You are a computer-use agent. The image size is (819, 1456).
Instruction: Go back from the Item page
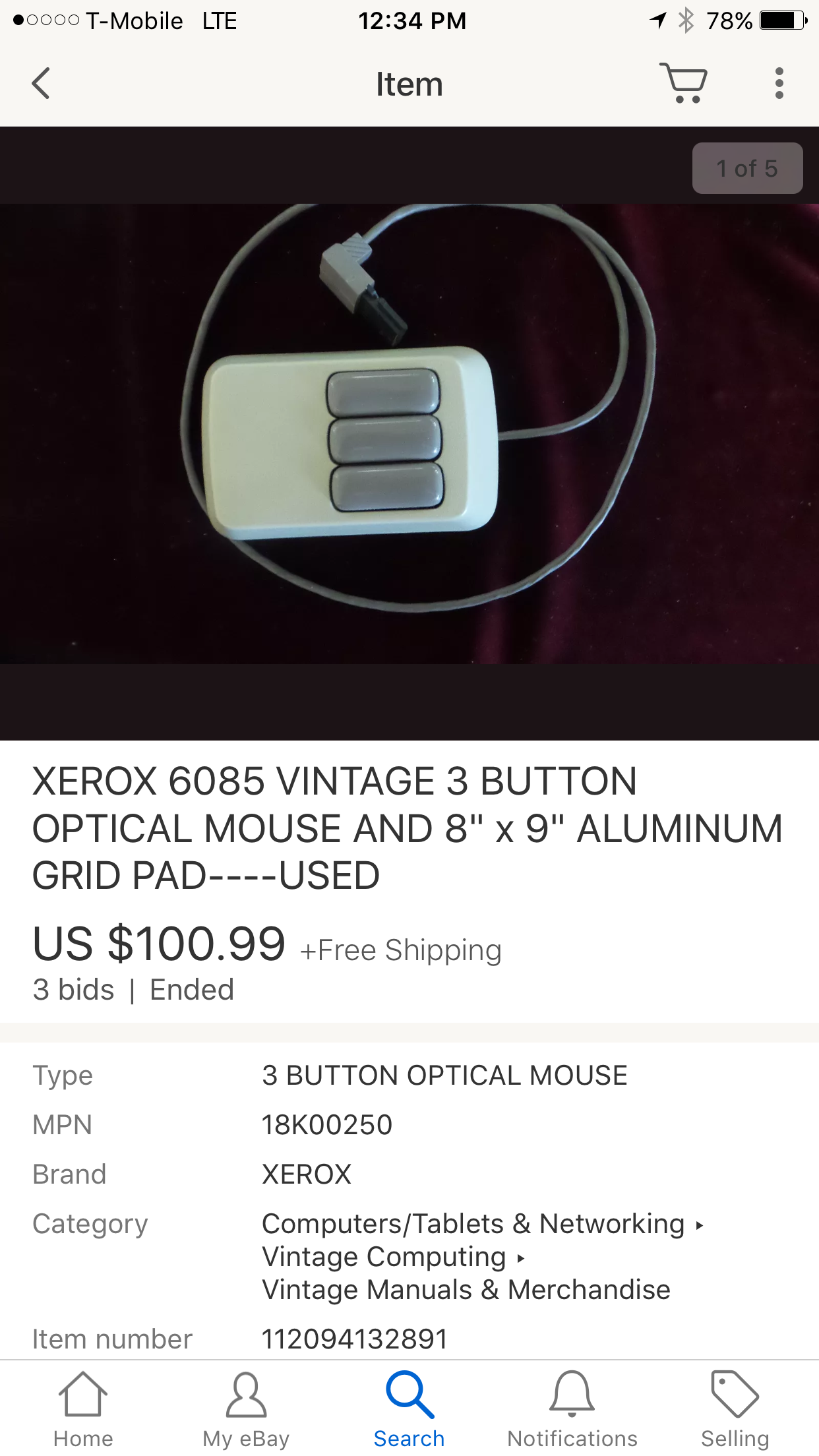pyautogui.click(x=41, y=84)
